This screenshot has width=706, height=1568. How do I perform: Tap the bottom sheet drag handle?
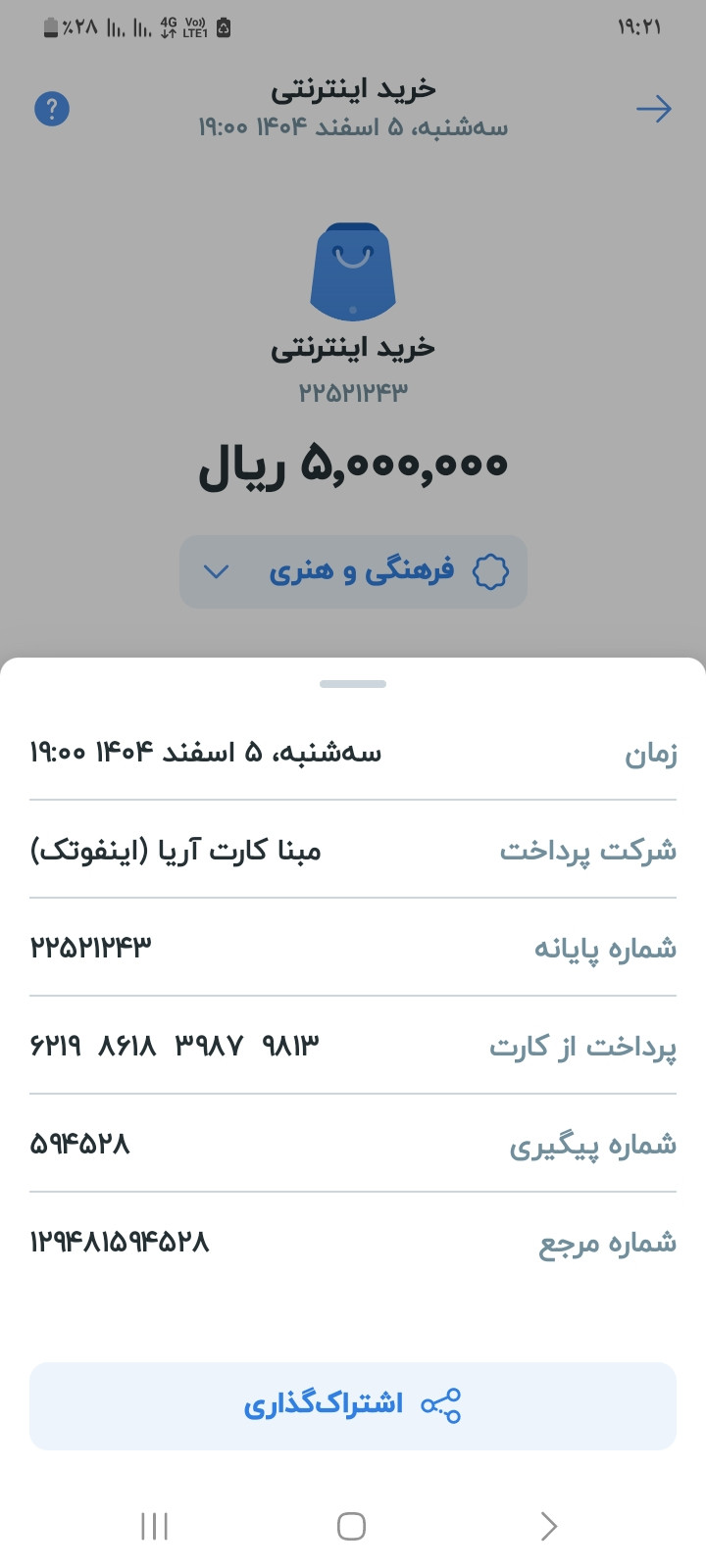[x=353, y=684]
